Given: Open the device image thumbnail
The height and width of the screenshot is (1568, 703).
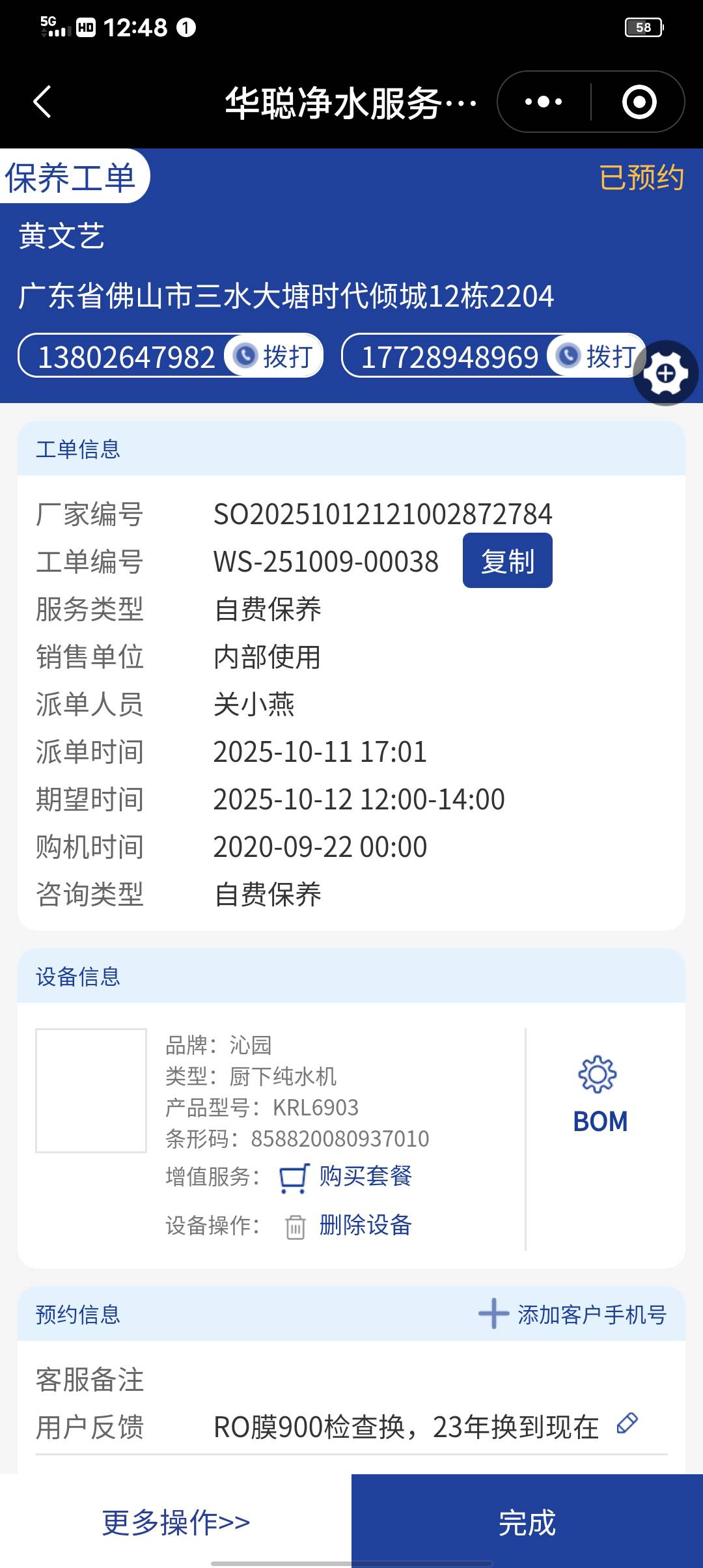Looking at the screenshot, I should point(91,1091).
